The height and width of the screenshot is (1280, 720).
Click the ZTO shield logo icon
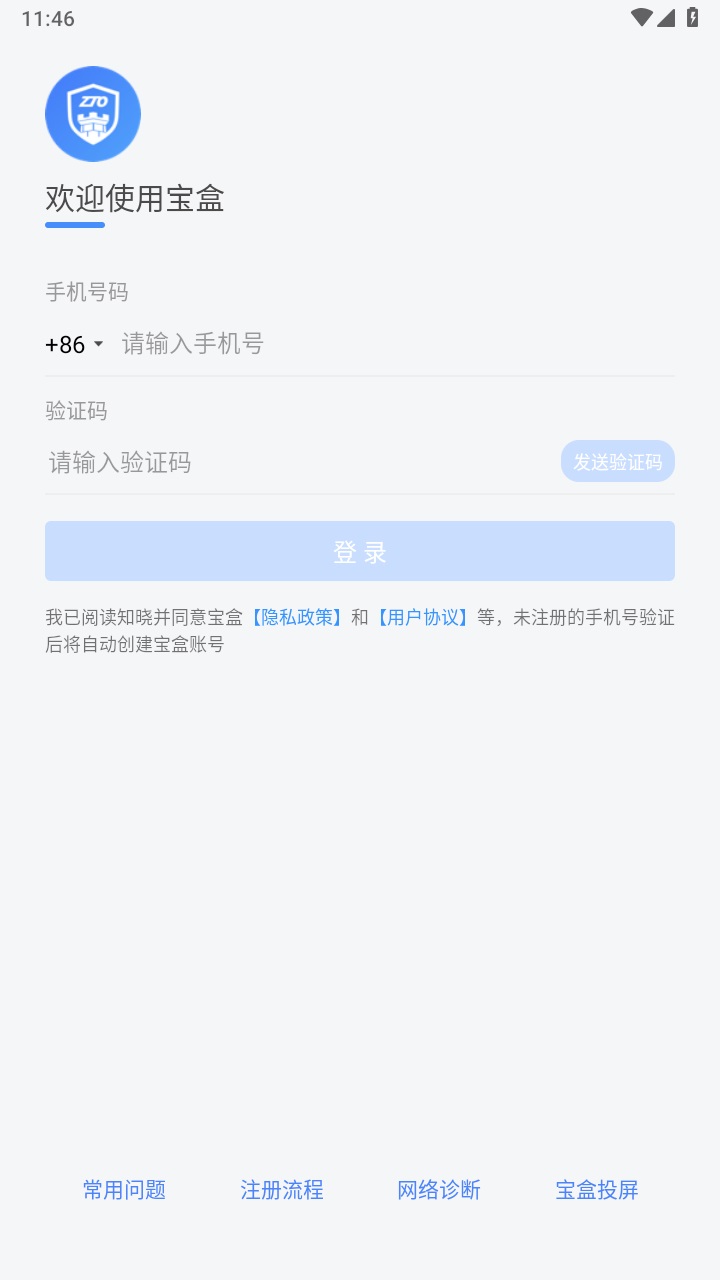pos(92,113)
